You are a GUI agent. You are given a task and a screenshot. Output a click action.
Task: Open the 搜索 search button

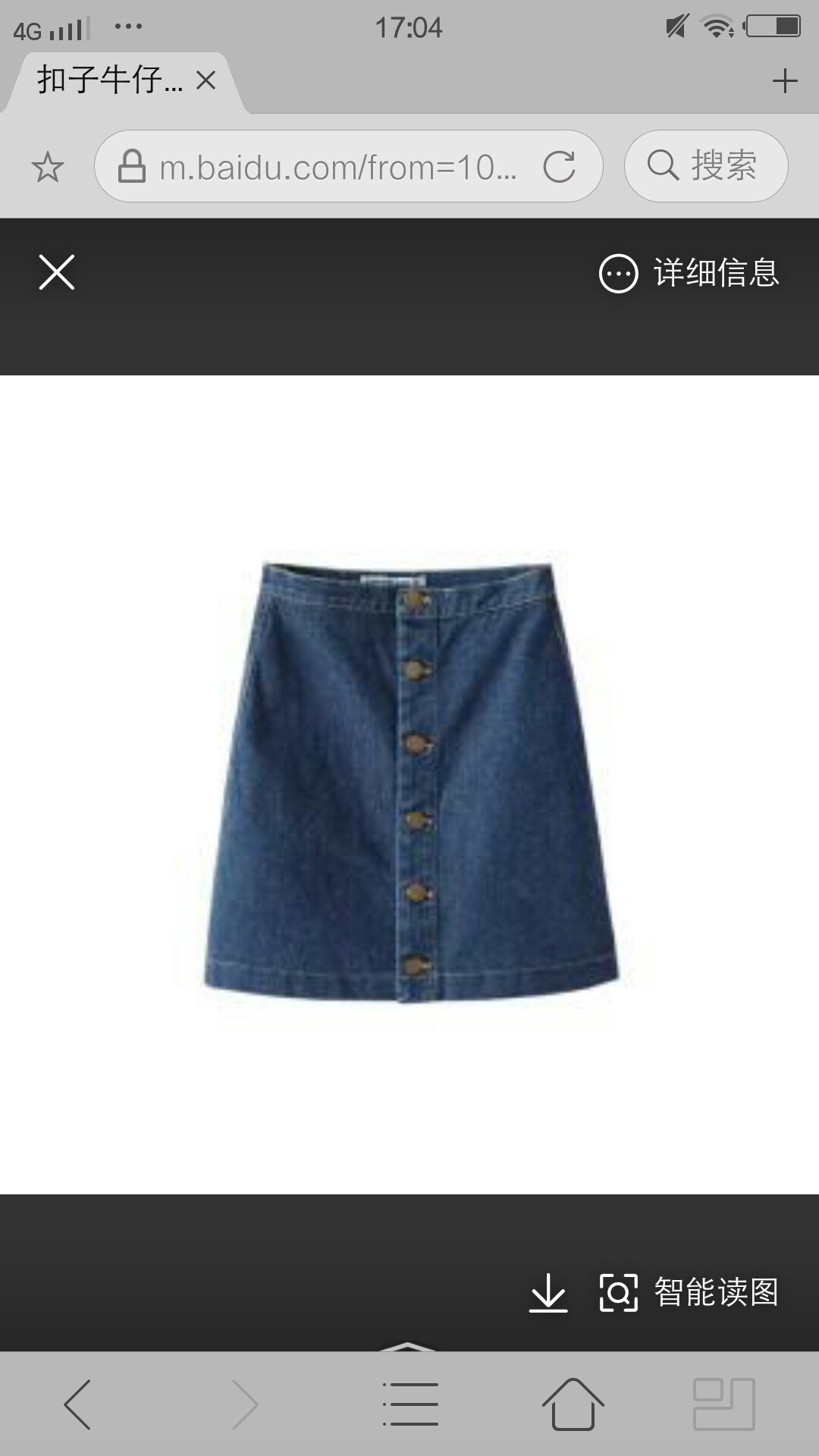(x=706, y=166)
